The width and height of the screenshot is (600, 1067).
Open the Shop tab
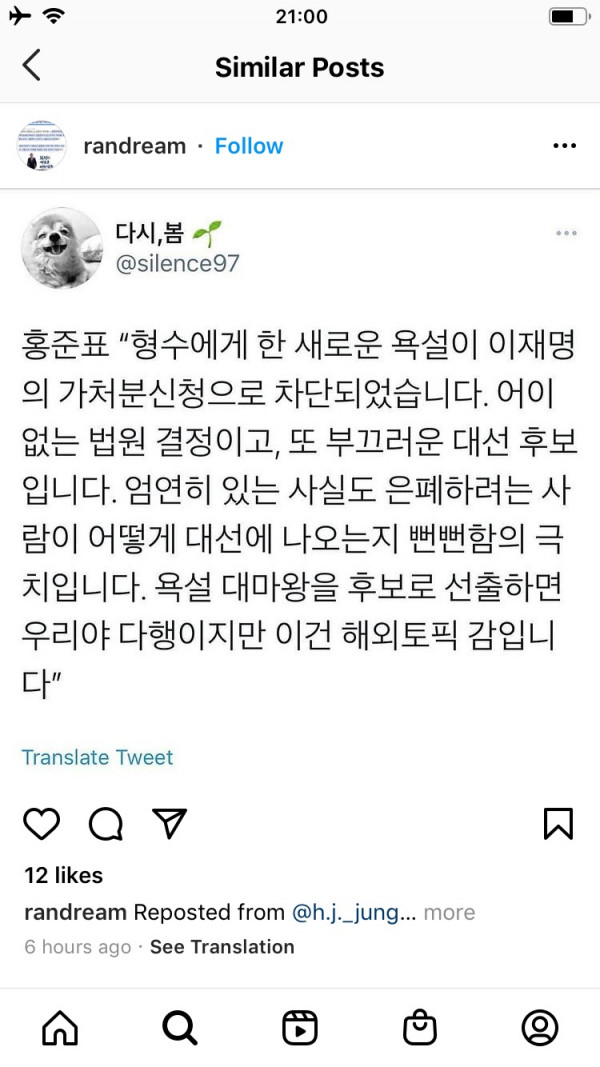click(x=419, y=1027)
